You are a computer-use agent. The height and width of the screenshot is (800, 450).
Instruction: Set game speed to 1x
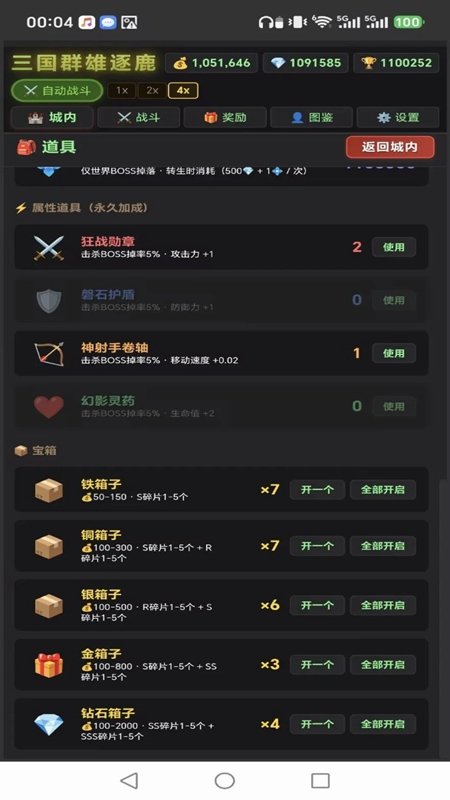tap(121, 91)
